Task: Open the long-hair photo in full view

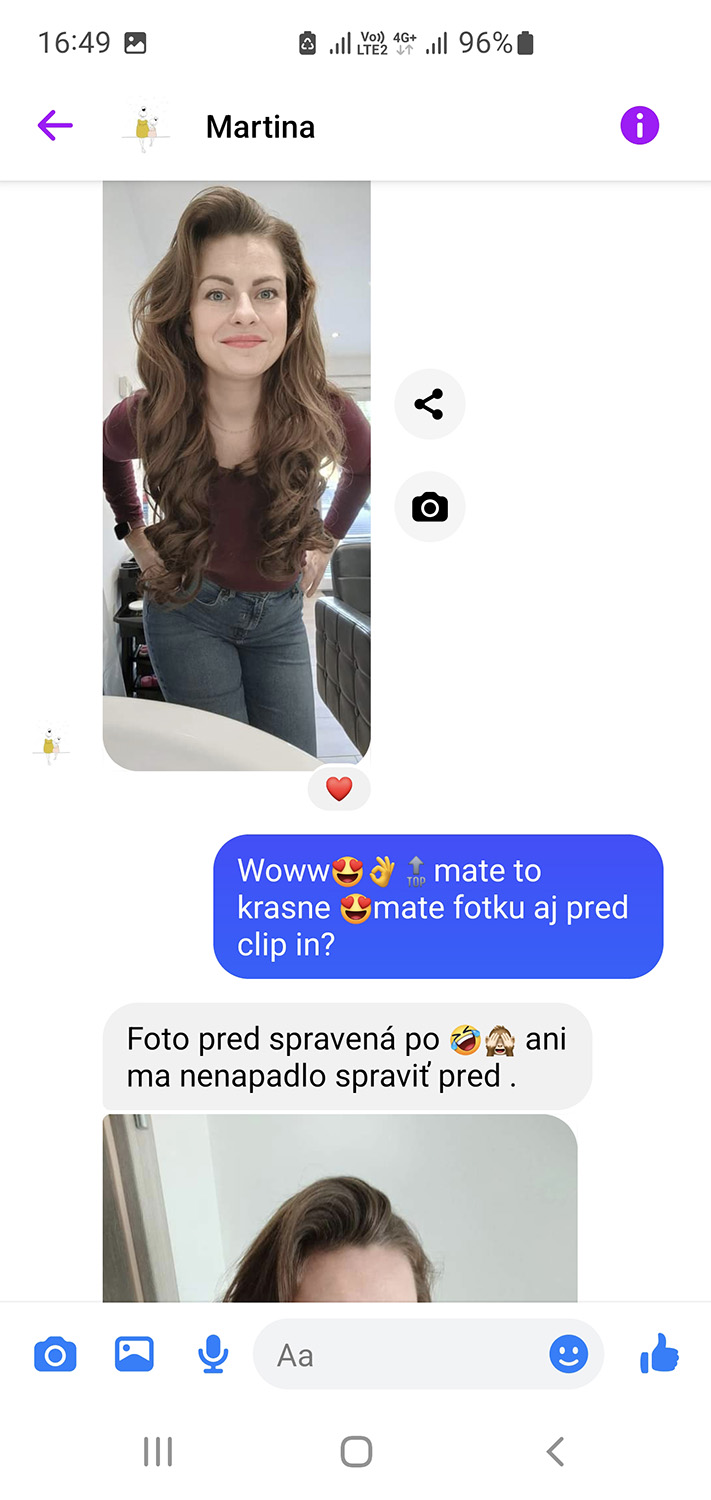Action: tap(237, 476)
